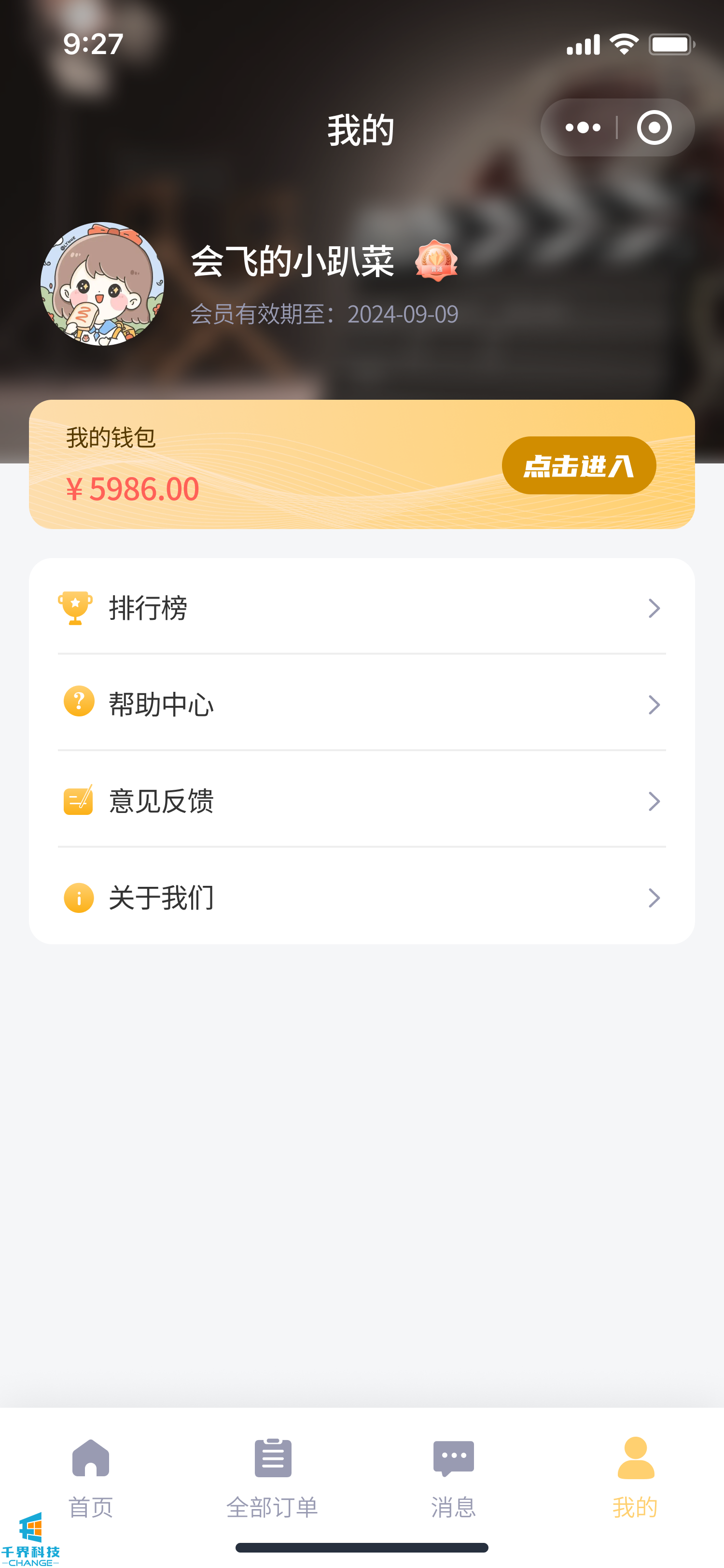
Task: Open the 排行榜 leaderboard row
Action: (362, 608)
